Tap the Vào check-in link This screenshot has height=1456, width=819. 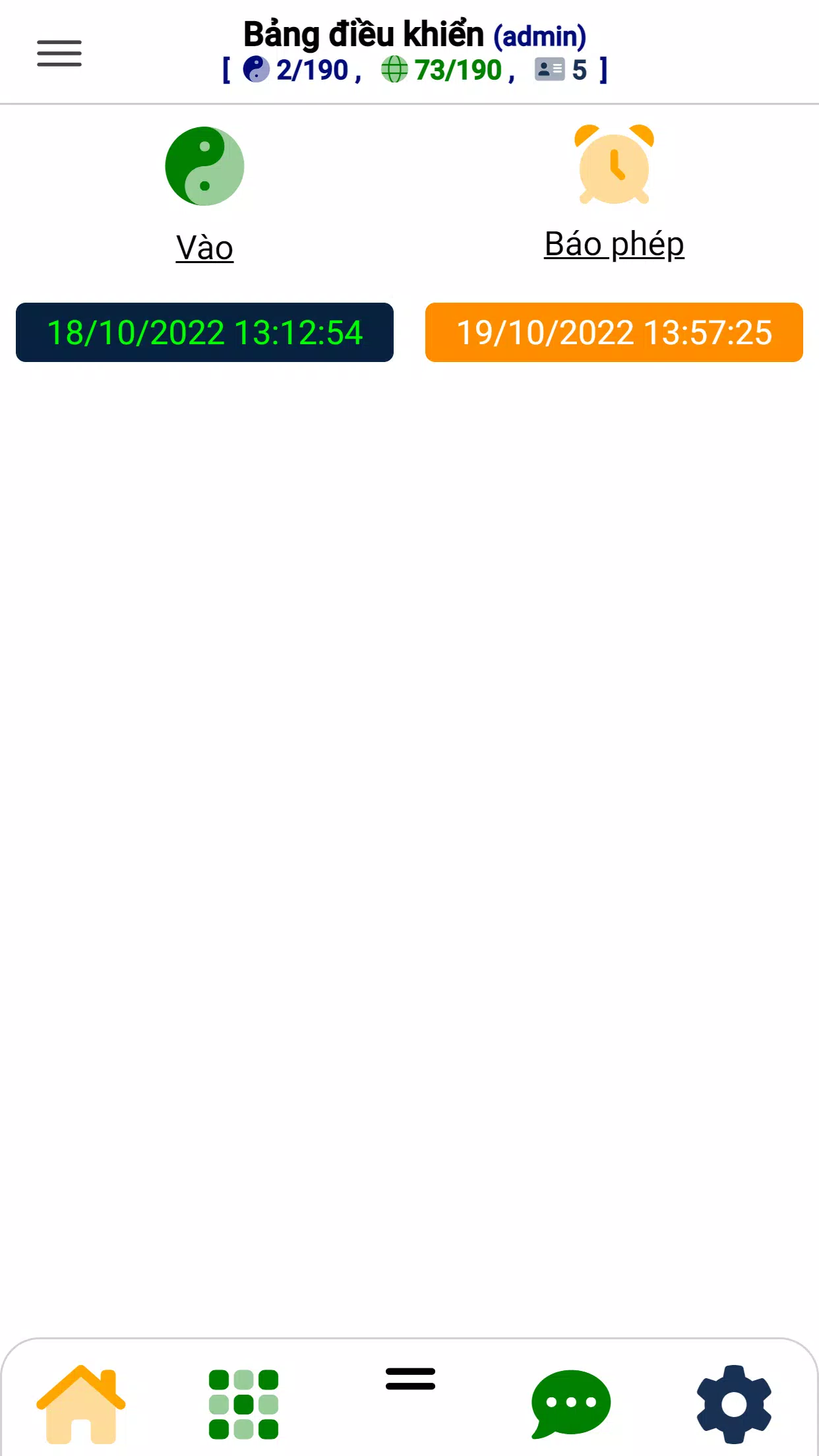(x=204, y=248)
